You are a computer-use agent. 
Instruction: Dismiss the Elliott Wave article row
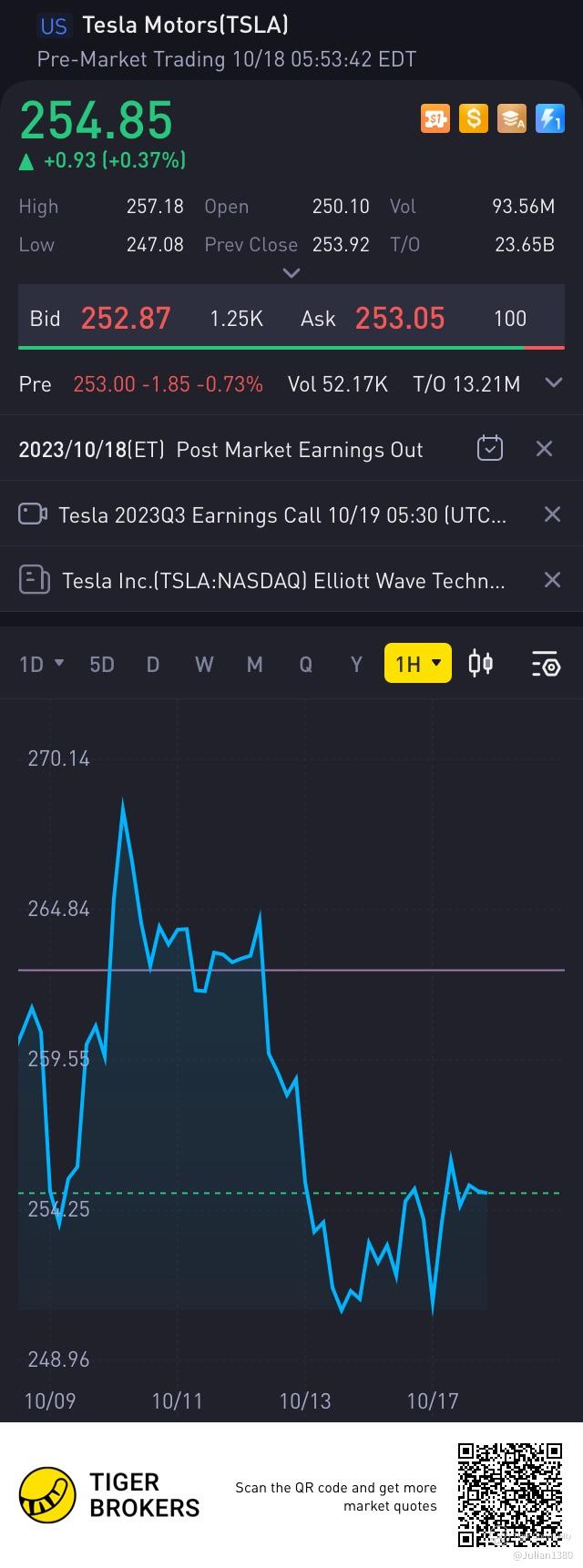552,580
